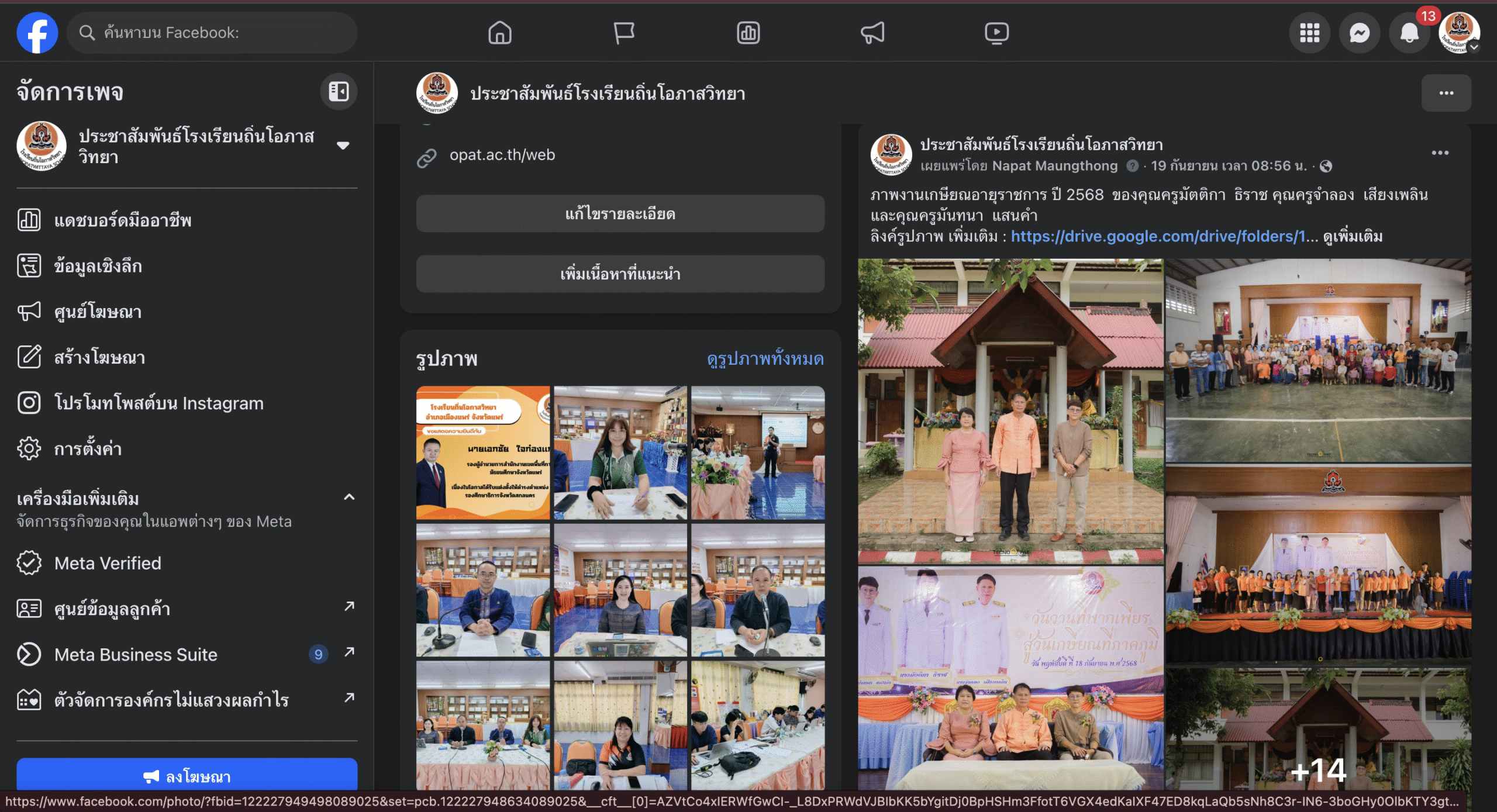Open the Facebook search box

(x=212, y=33)
